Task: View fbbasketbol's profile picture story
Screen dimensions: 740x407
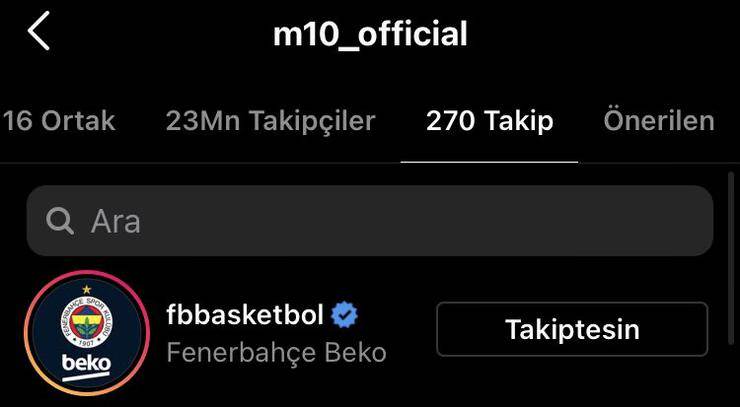Action: coord(86,331)
